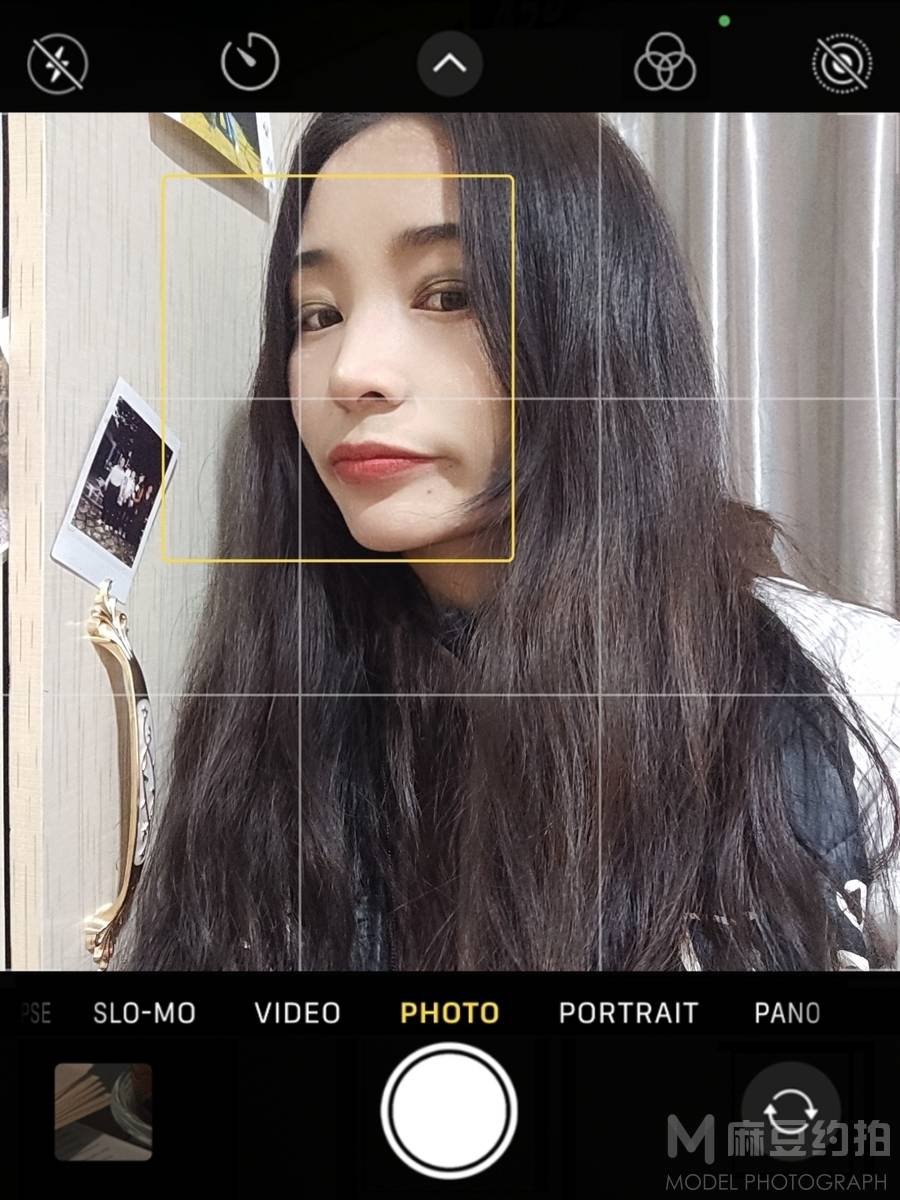Flip between front and rear camera
900x1200 pixels.
click(790, 1110)
